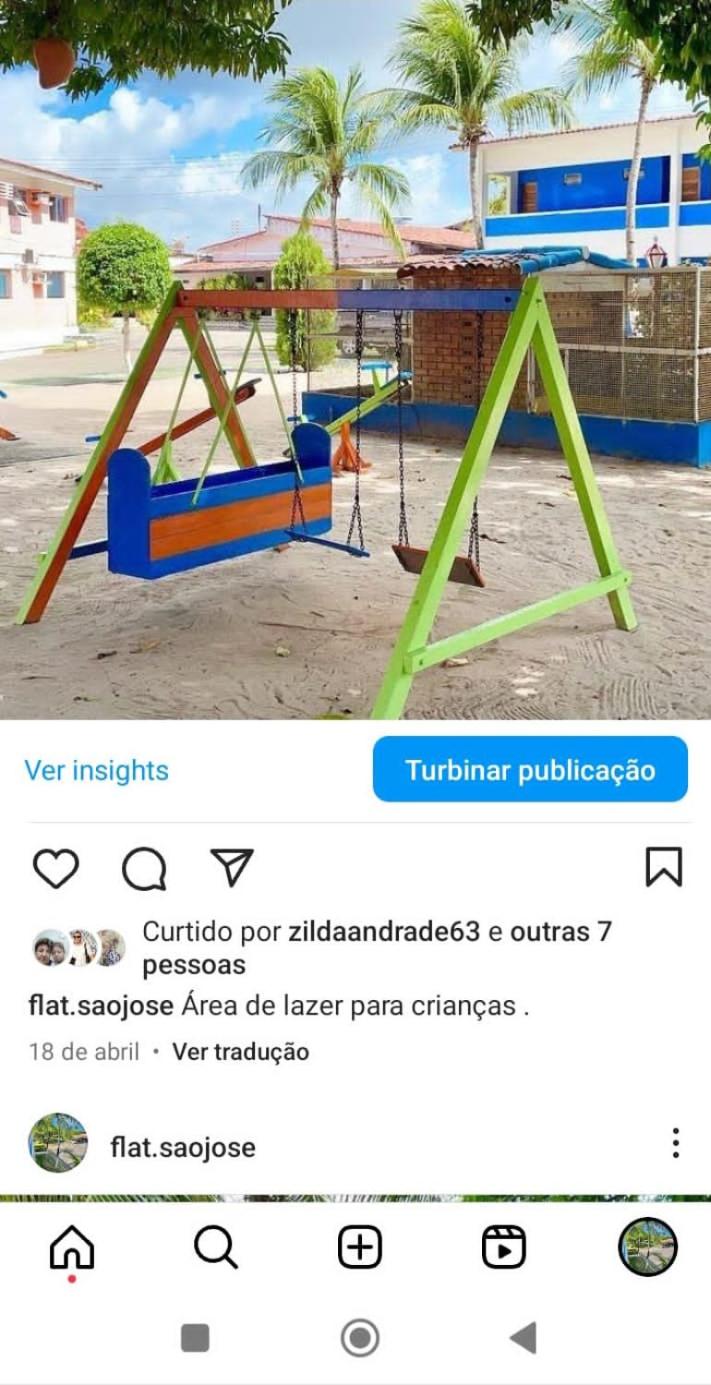The height and width of the screenshot is (1385, 711).
Task: View the list of outras 7 pessoas
Action: [x=560, y=932]
